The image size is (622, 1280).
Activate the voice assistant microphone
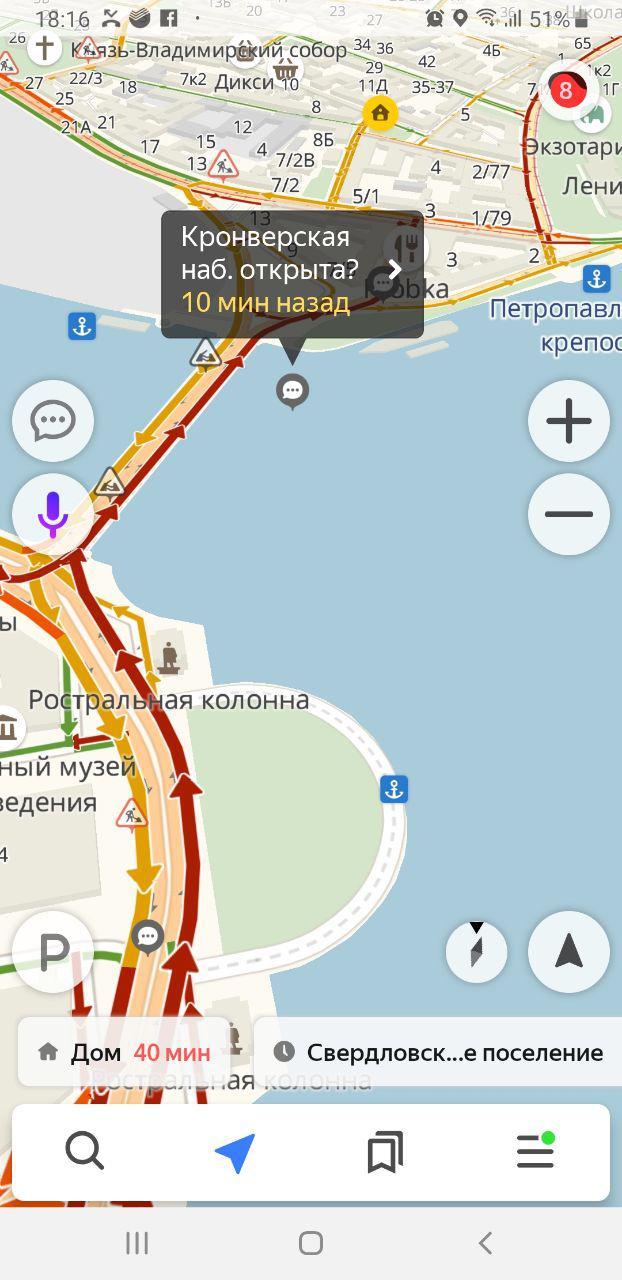[x=53, y=514]
